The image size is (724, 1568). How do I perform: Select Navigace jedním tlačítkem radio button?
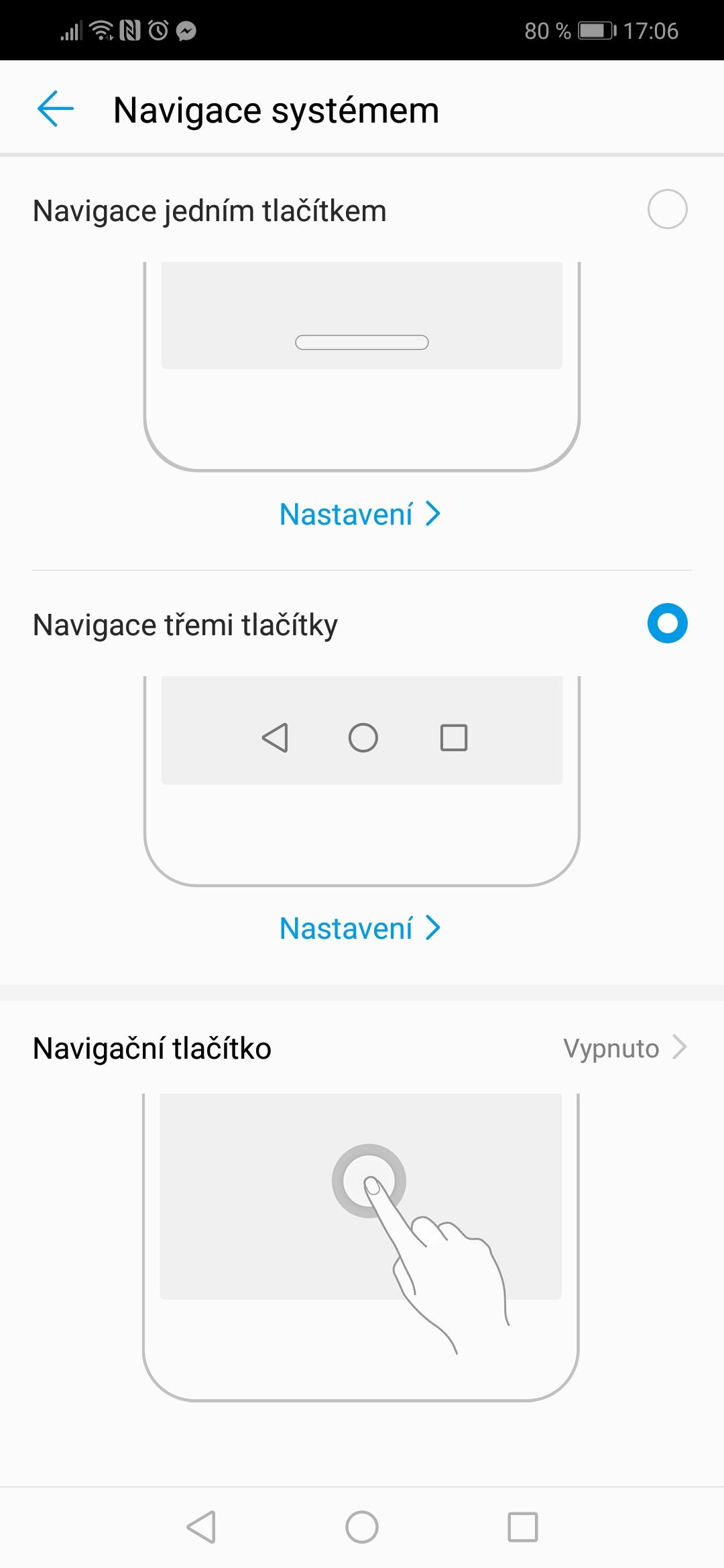pos(667,209)
